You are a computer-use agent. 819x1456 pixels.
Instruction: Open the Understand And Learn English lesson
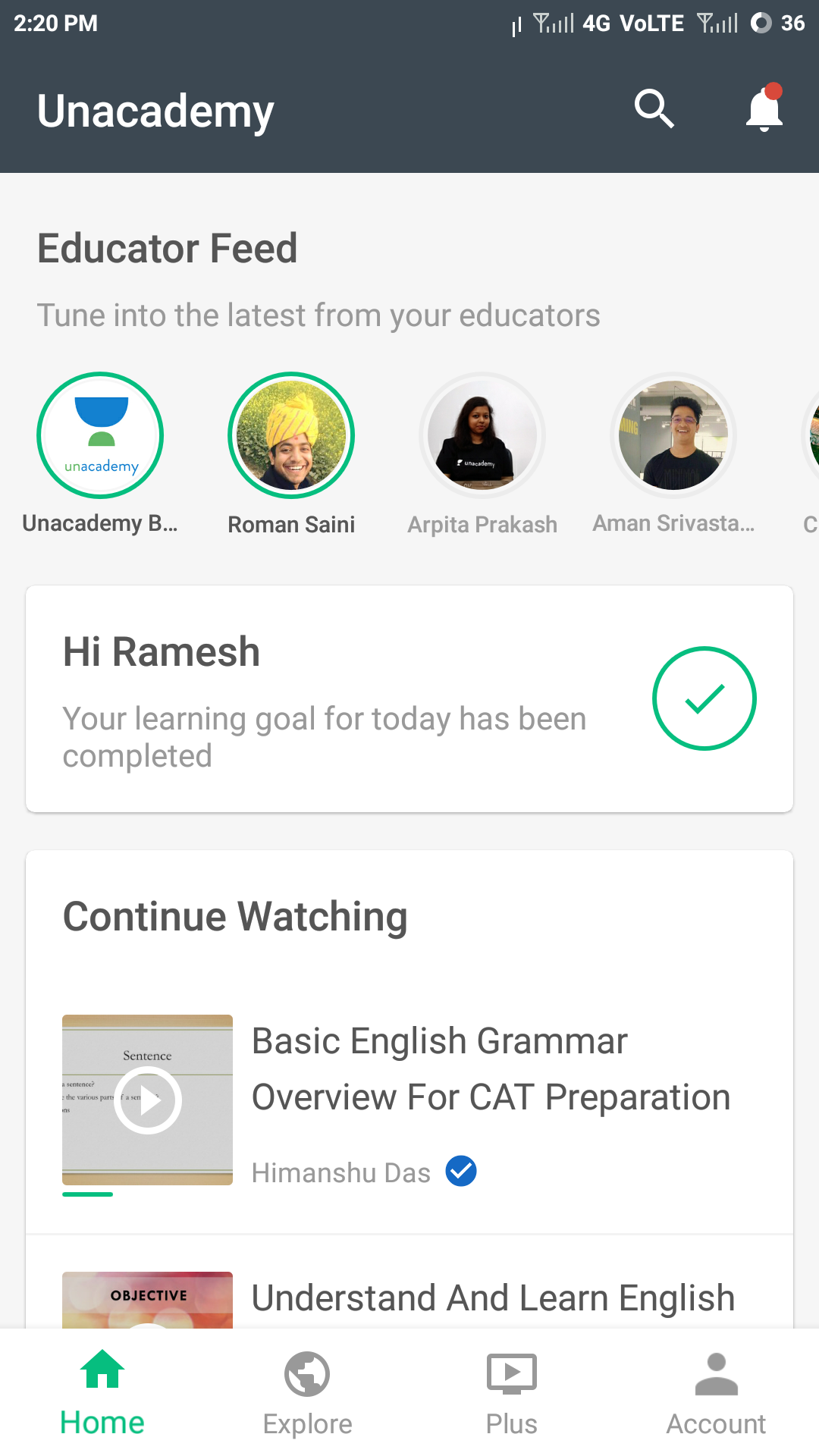click(x=493, y=1298)
